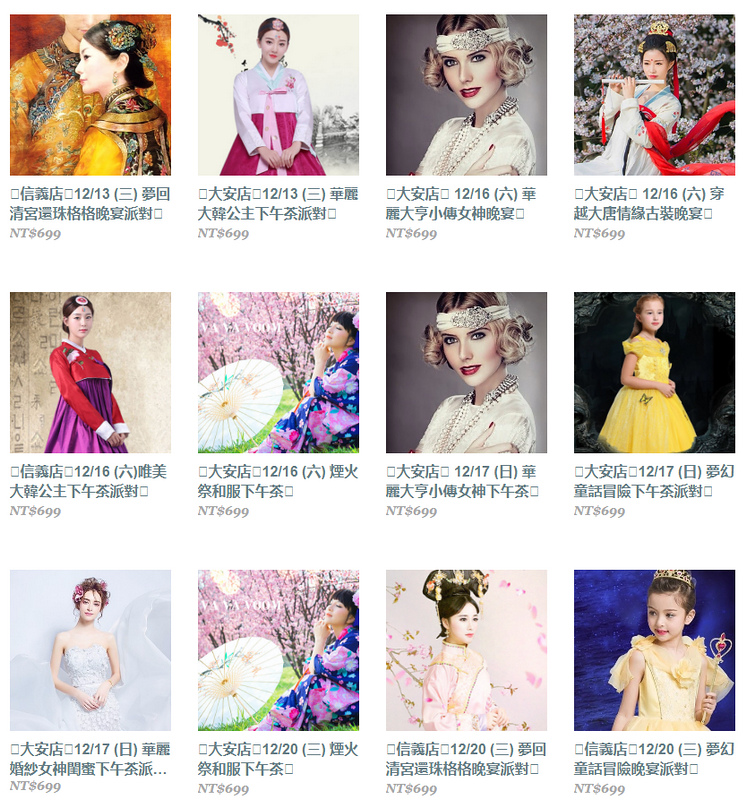
Task: Select 大安店 12/17 夢幻童話冒險下午茶派對 item
Action: click(654, 373)
